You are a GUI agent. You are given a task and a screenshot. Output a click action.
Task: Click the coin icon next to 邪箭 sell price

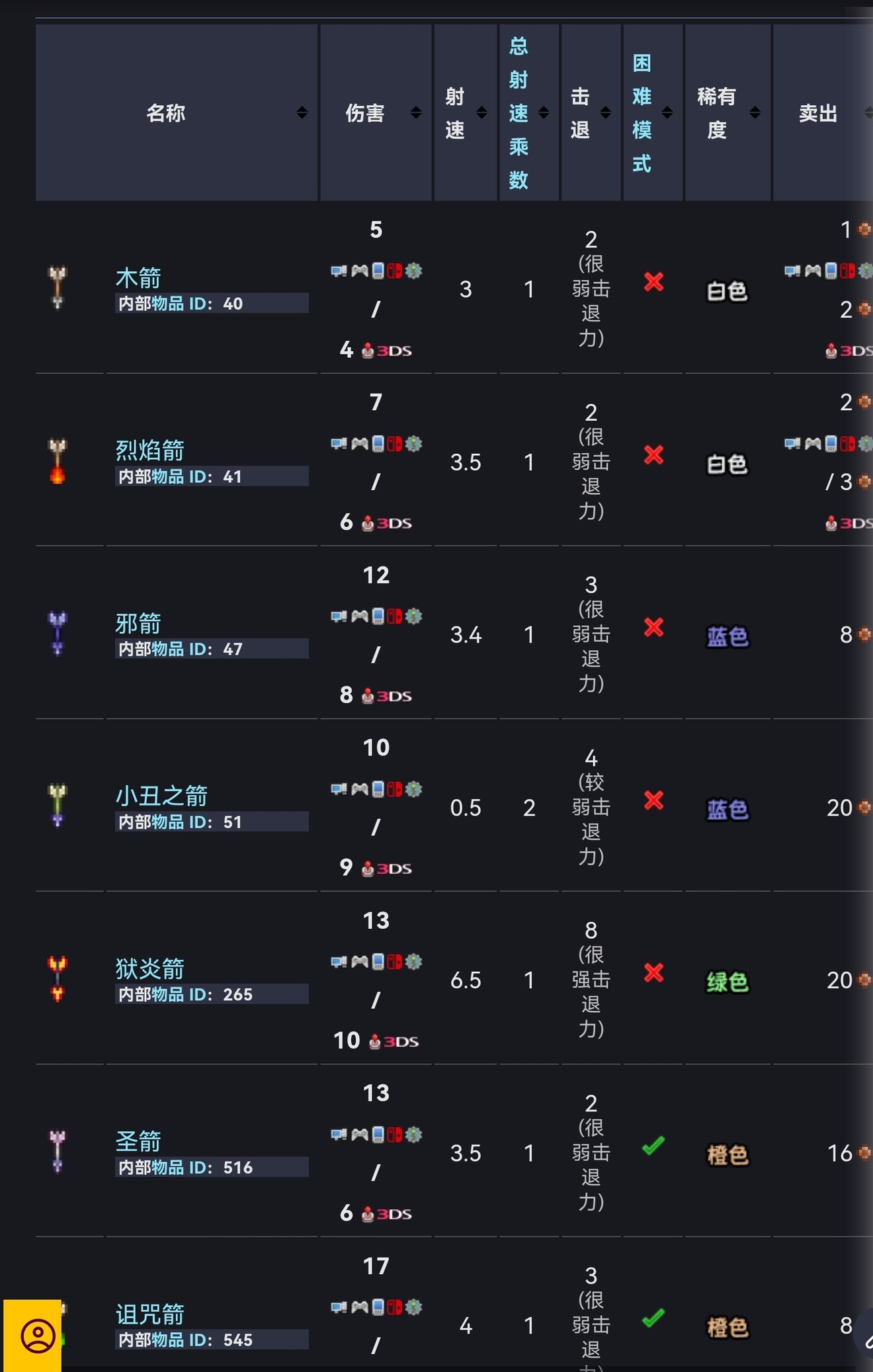coord(864,634)
